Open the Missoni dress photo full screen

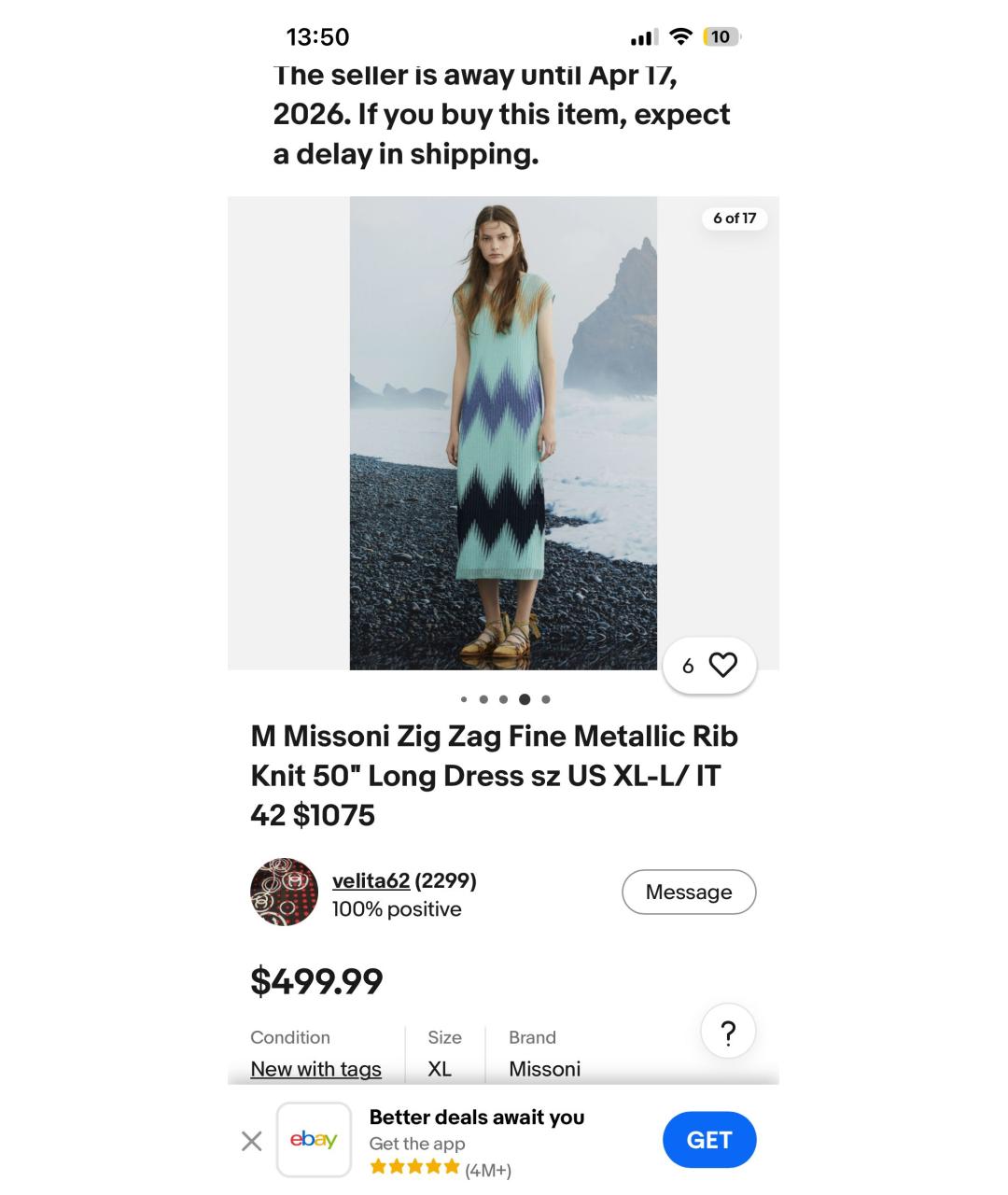click(503, 431)
